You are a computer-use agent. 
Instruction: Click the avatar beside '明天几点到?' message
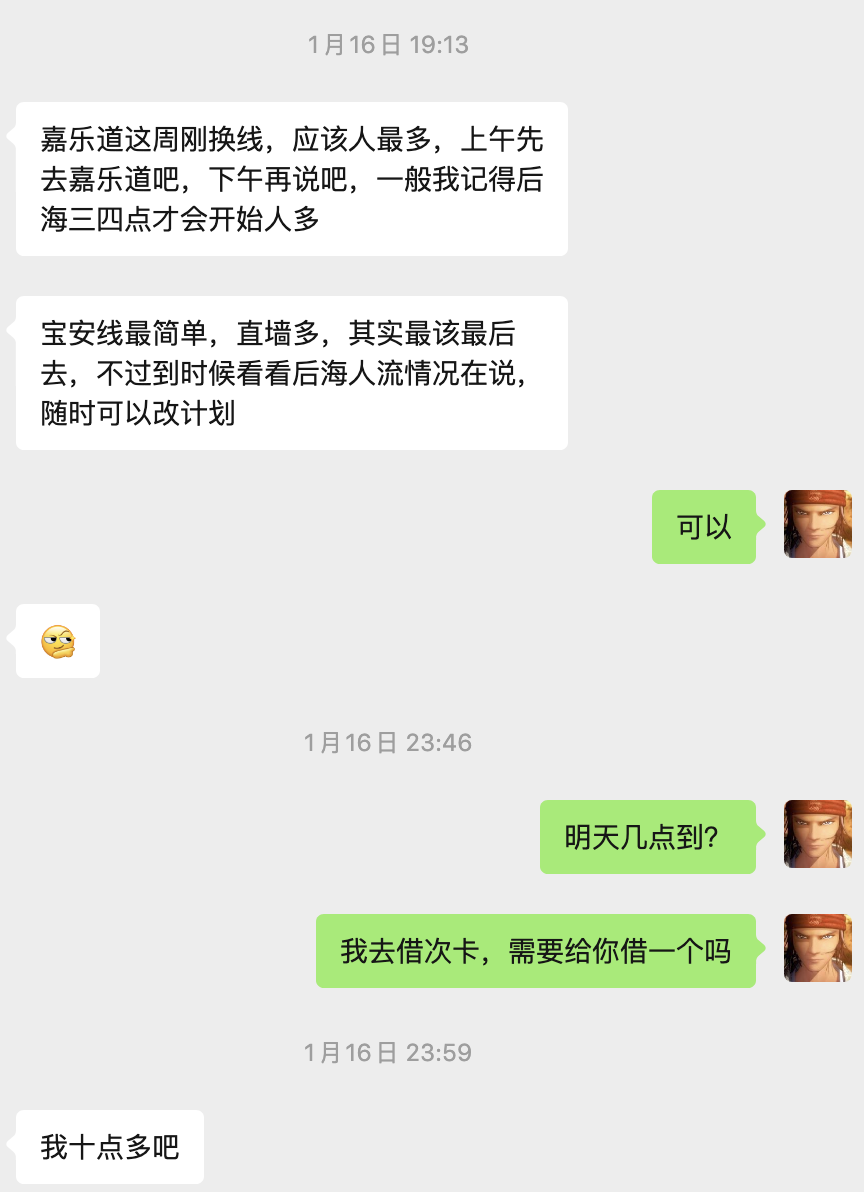tap(818, 834)
